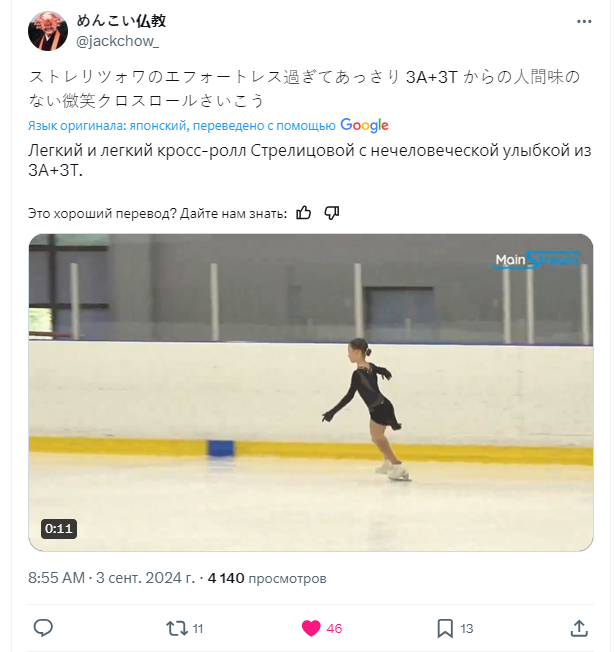This screenshot has height=652, width=615.
Task: Rate the translation with thumbs down
Action: click(x=333, y=212)
